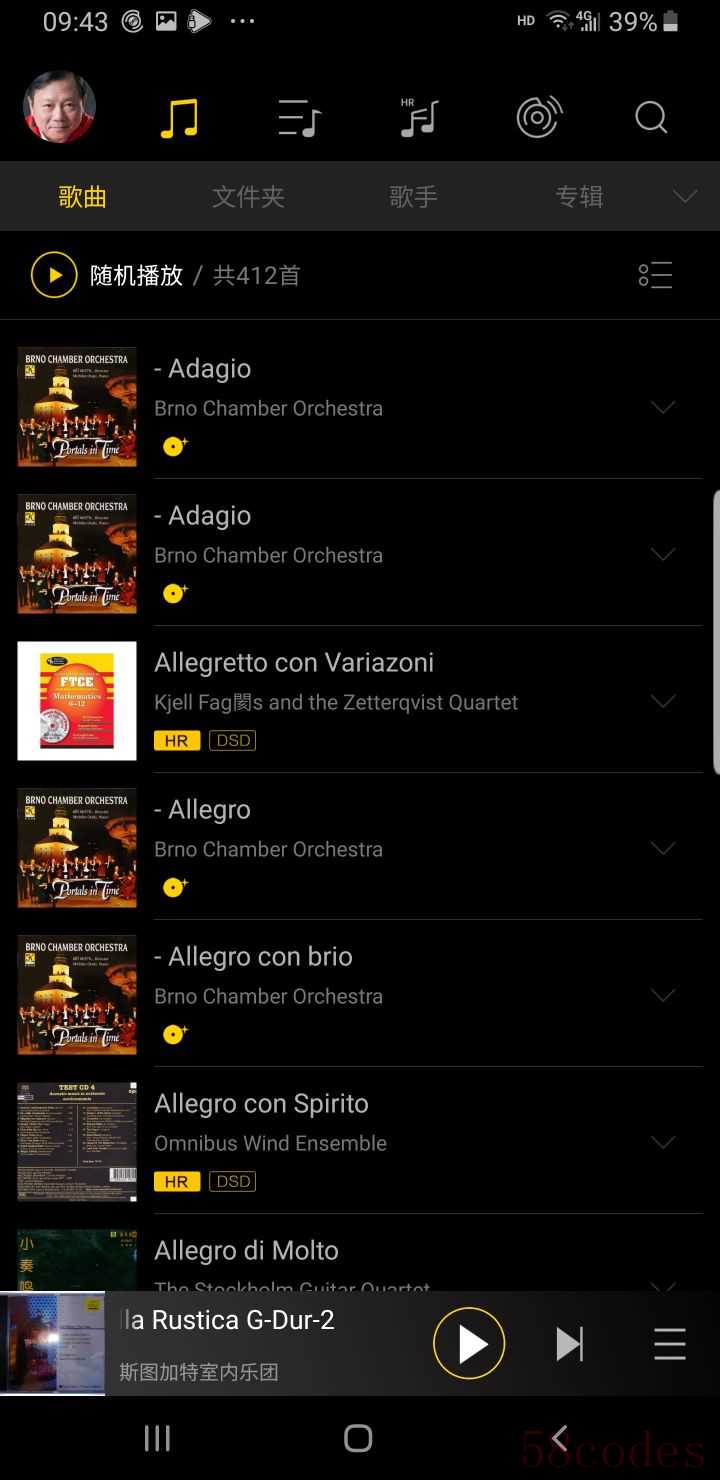Switch to the 歌手 tab
Viewport: 720px width, 1480px height.
413,197
